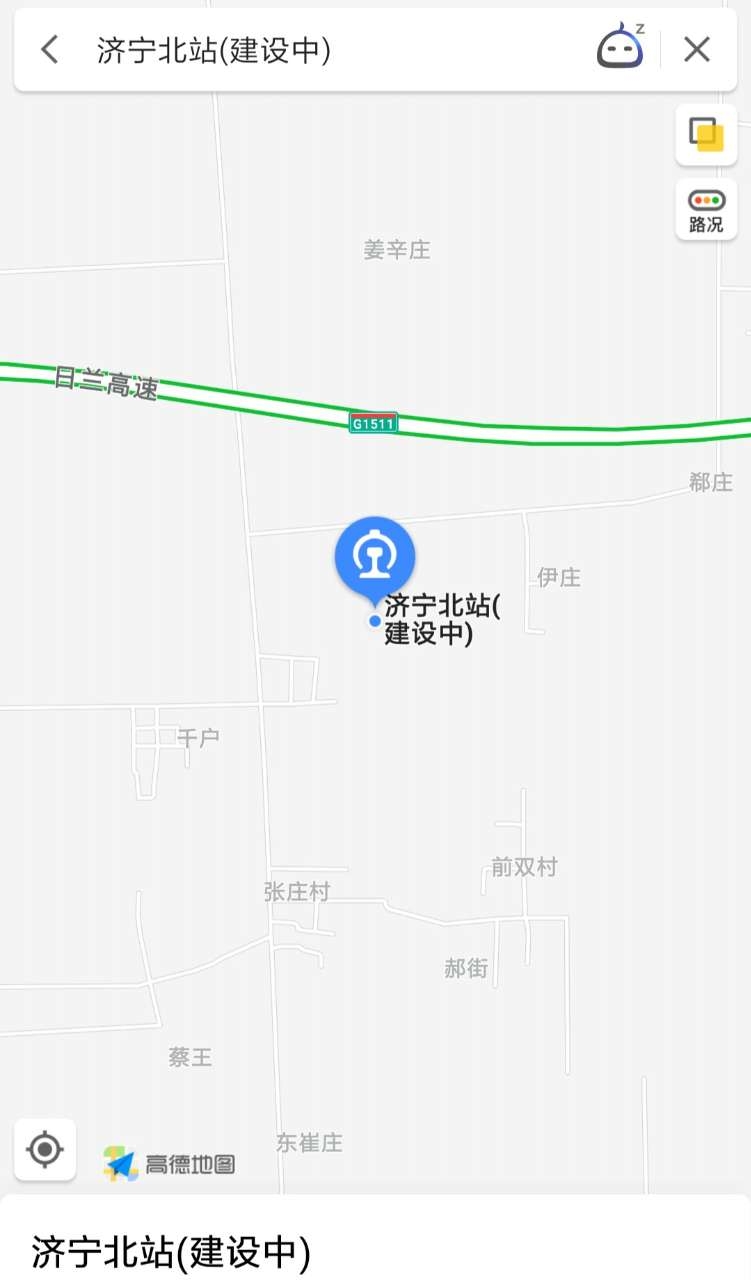The image size is (751, 1280).
Task: Center map on my location
Action: point(45,1149)
